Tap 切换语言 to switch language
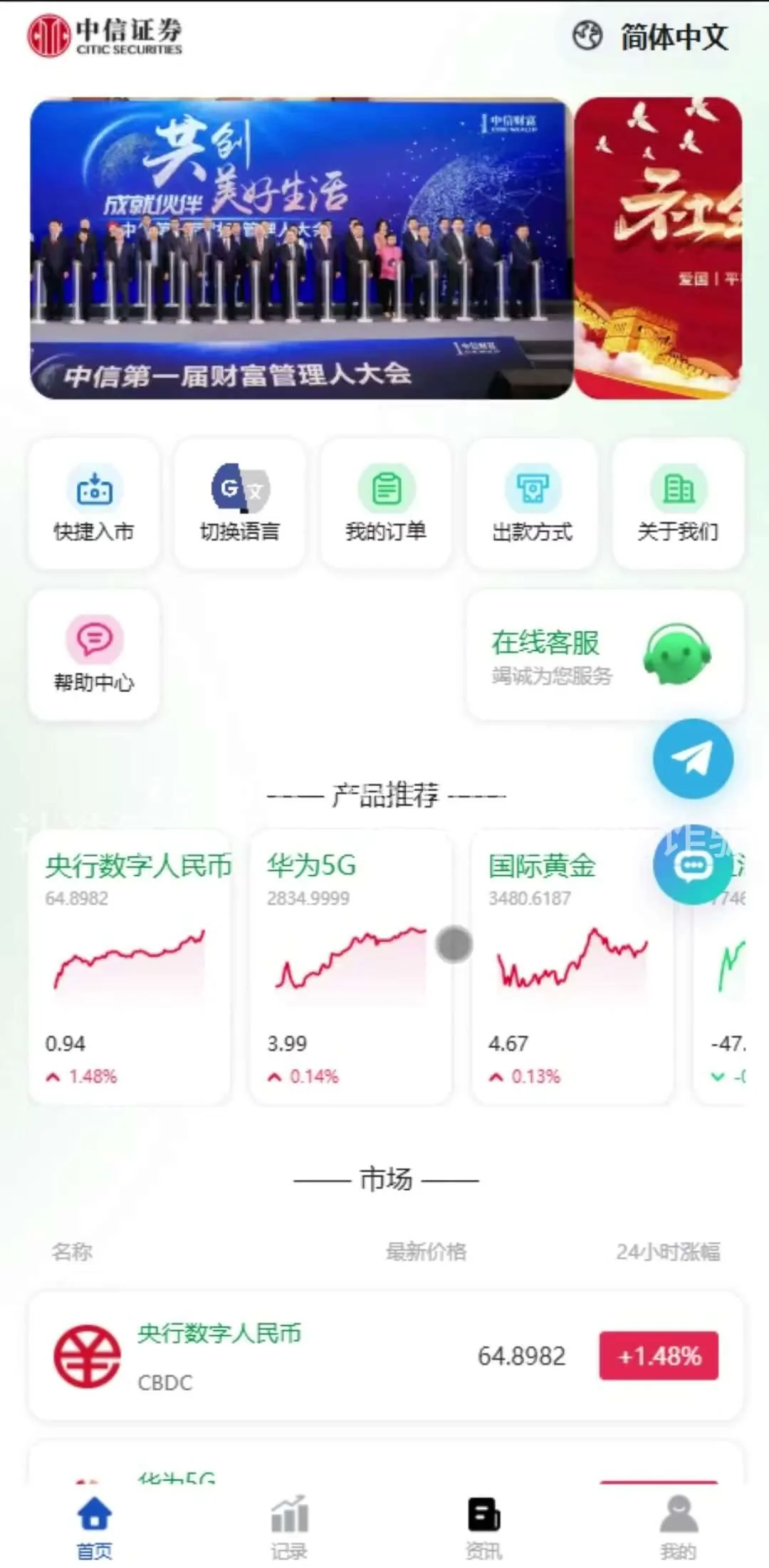Screen dimensions: 769x1568 [x=240, y=503]
